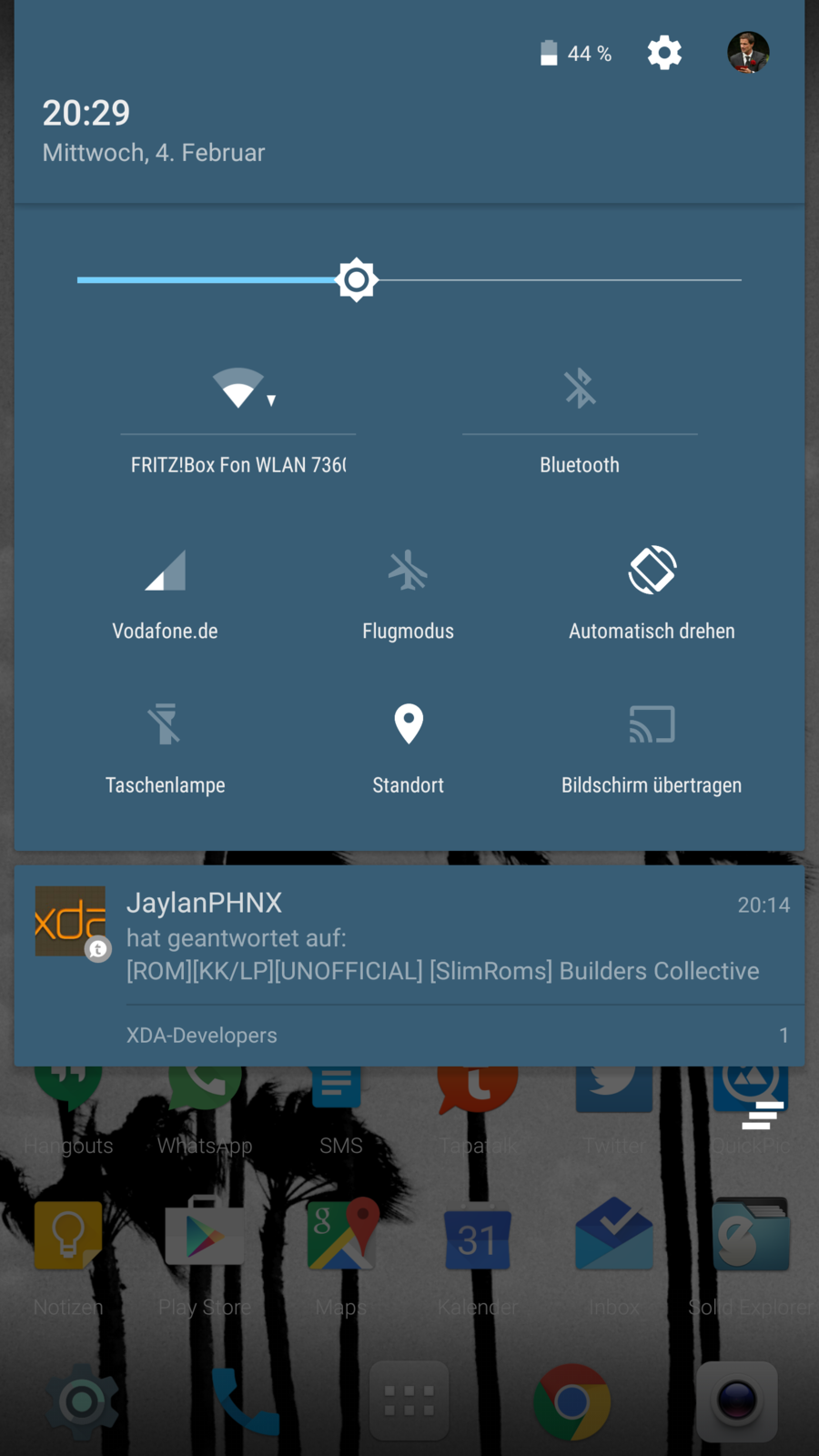The height and width of the screenshot is (1456, 819).
Task: Clear all notifications with dismiss icon
Action: [763, 1114]
